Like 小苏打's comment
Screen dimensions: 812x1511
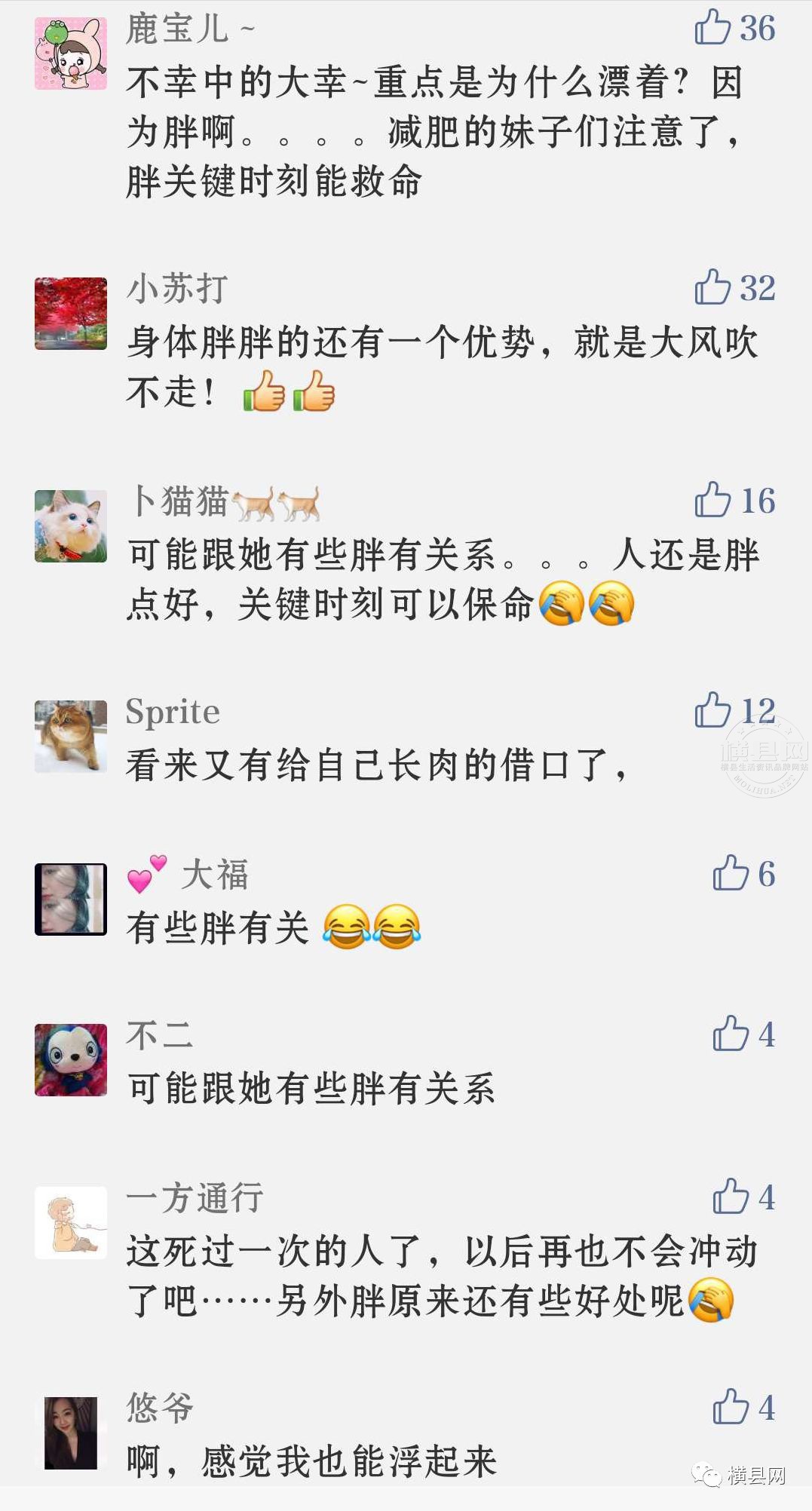(x=712, y=287)
